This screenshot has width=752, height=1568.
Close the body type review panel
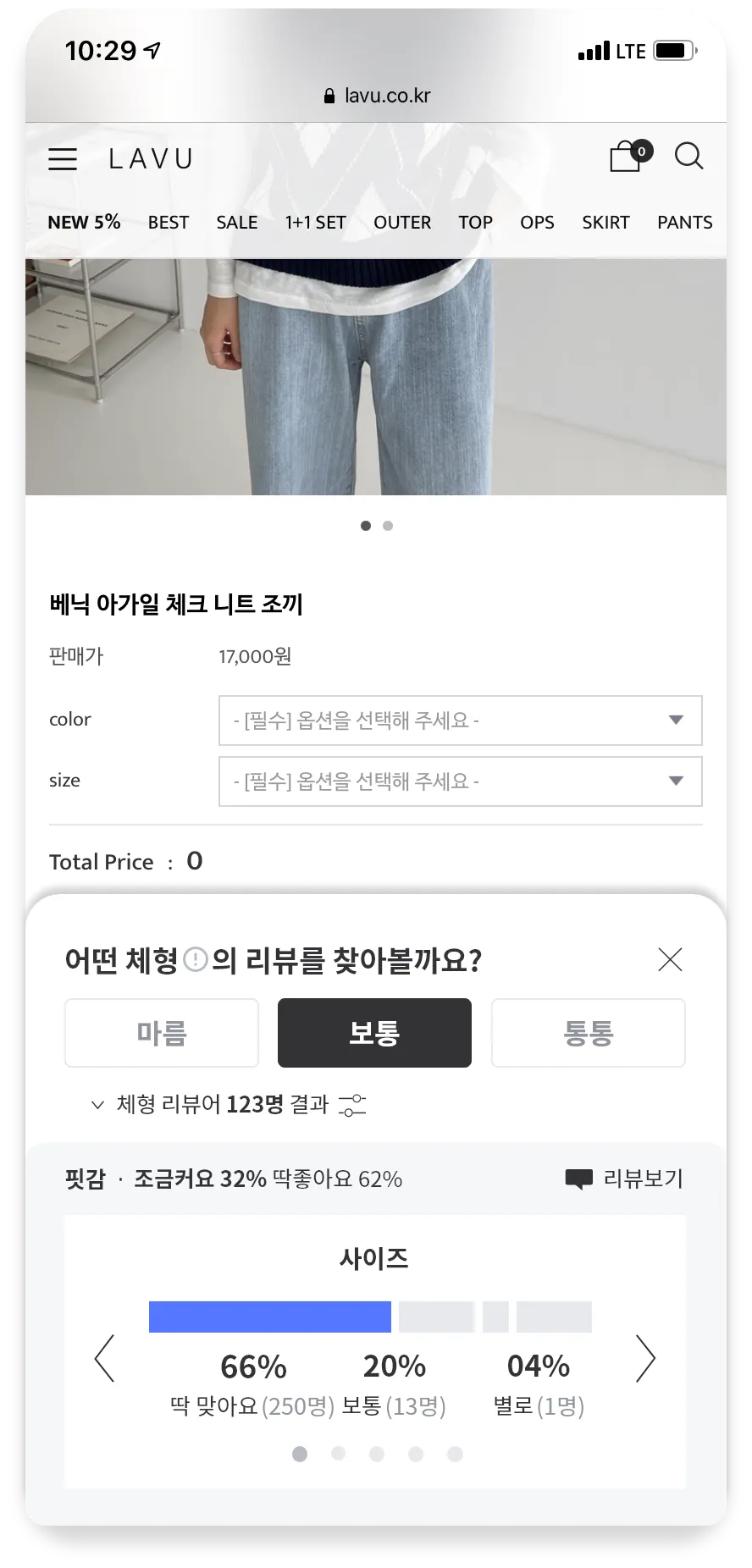pos(670,959)
